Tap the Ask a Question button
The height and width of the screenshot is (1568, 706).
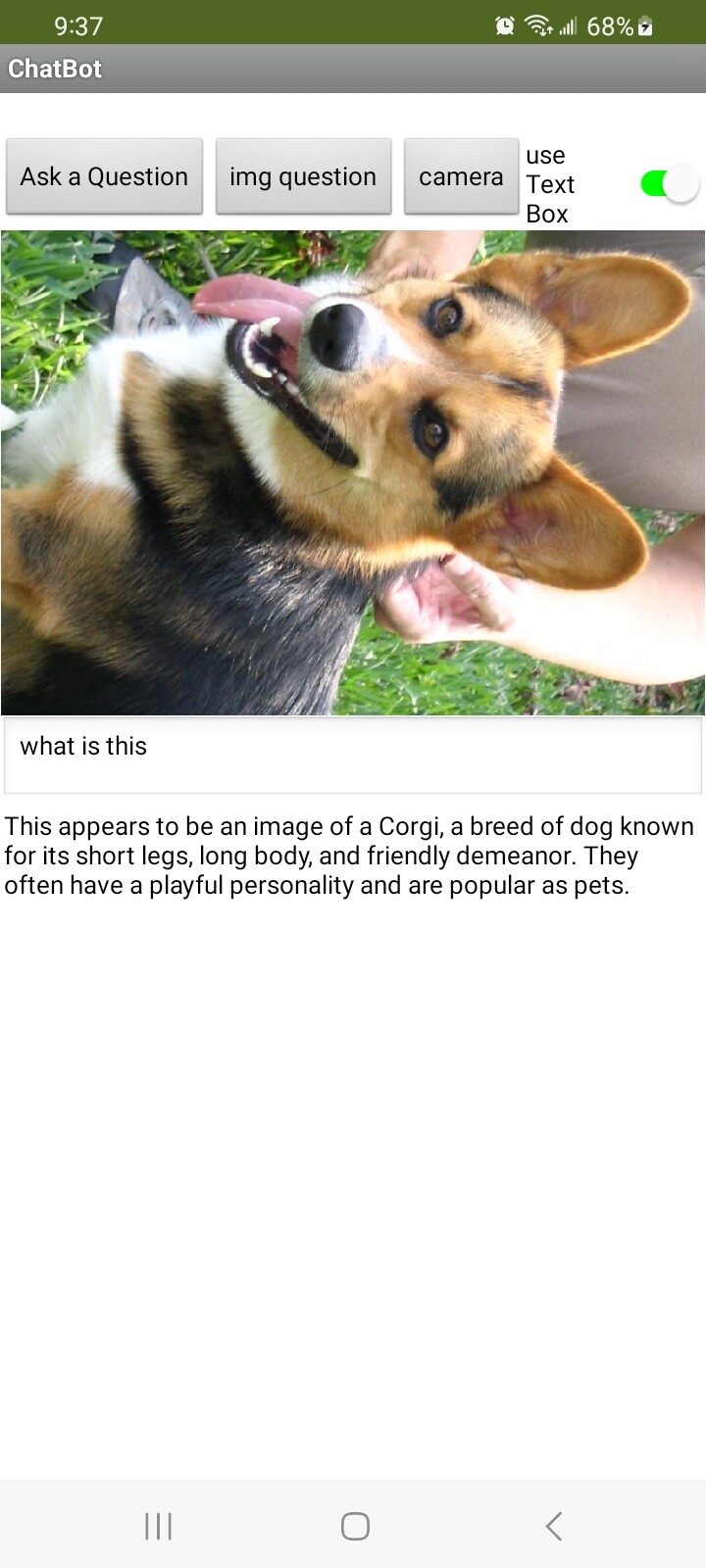click(104, 176)
